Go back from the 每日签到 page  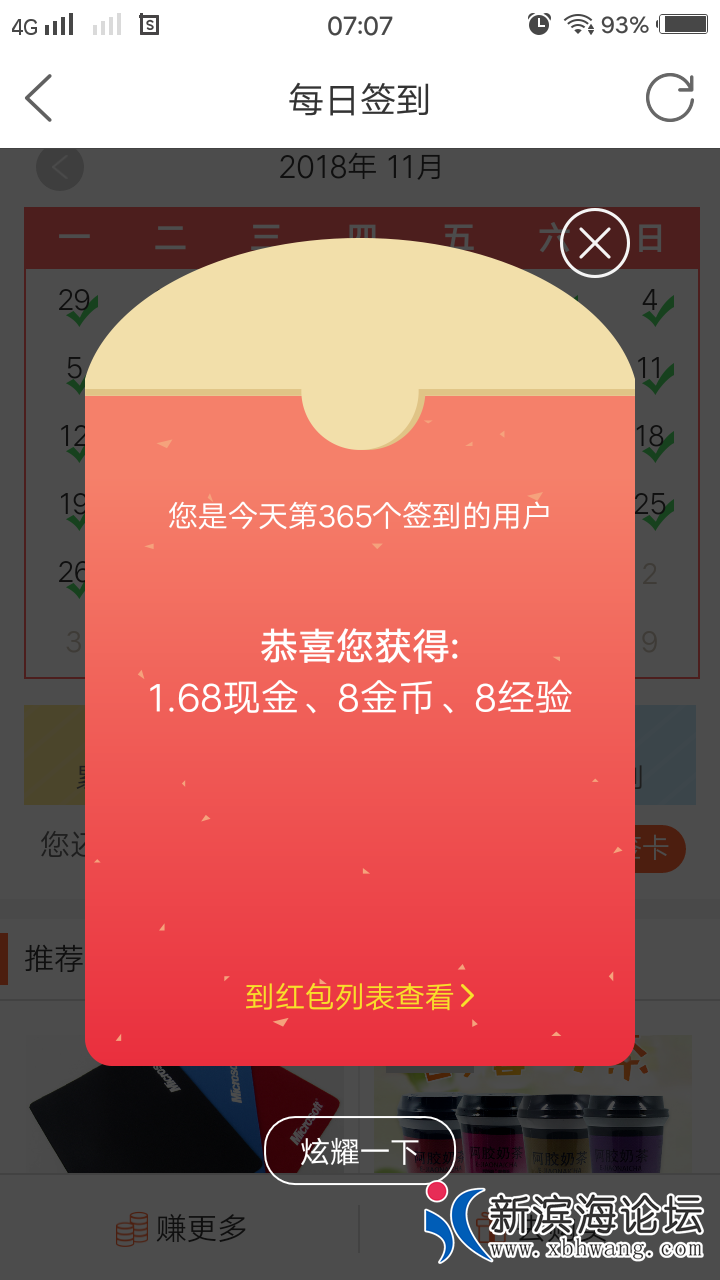38,99
